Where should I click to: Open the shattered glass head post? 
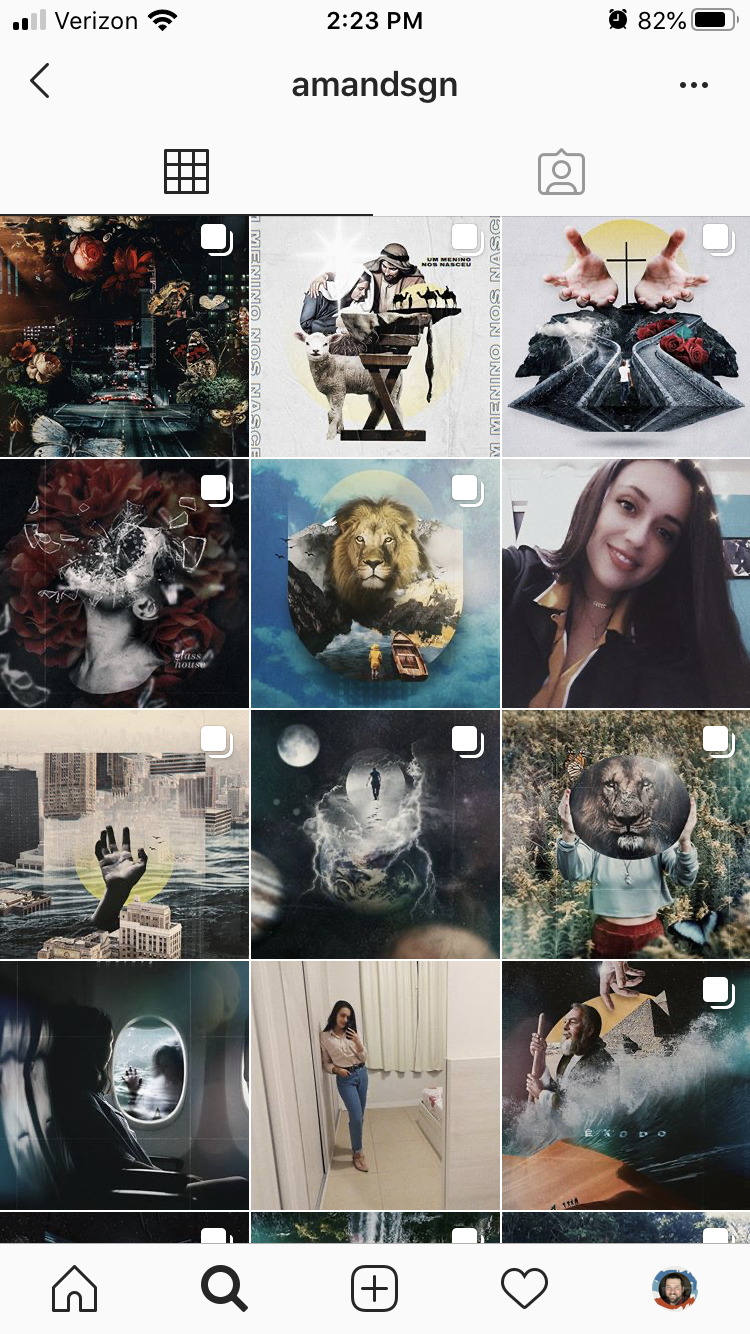124,584
